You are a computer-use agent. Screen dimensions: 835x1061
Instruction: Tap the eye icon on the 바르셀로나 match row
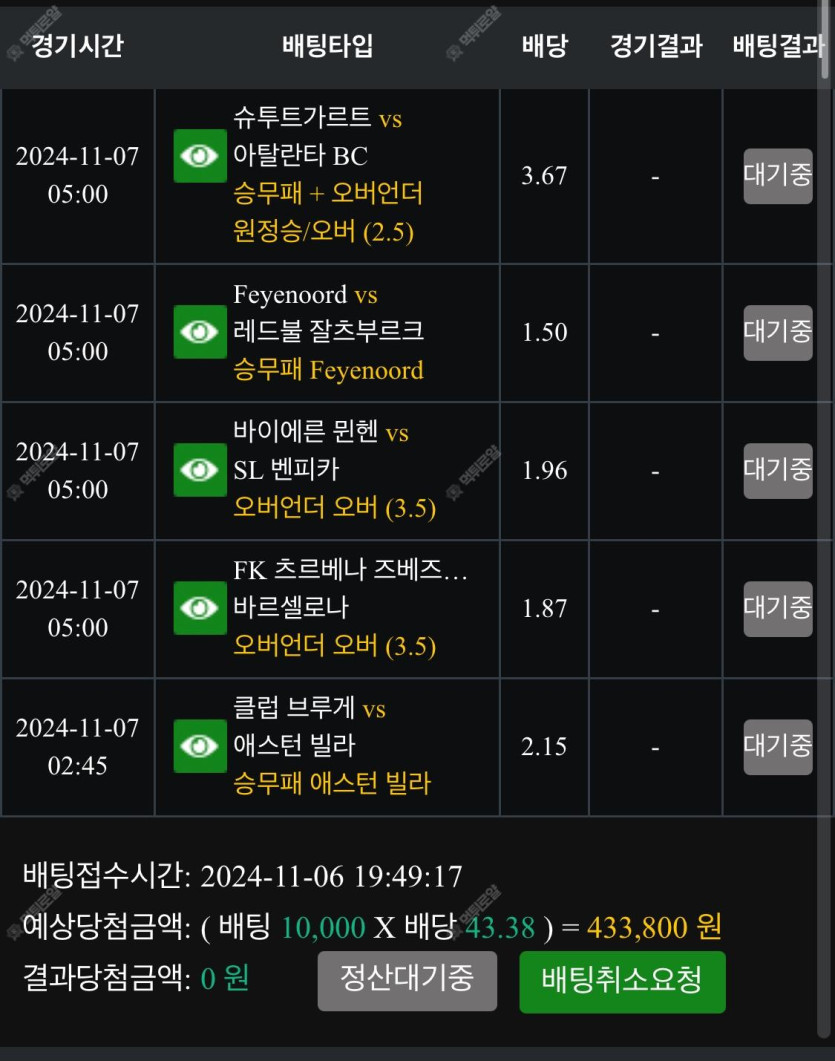click(x=200, y=608)
